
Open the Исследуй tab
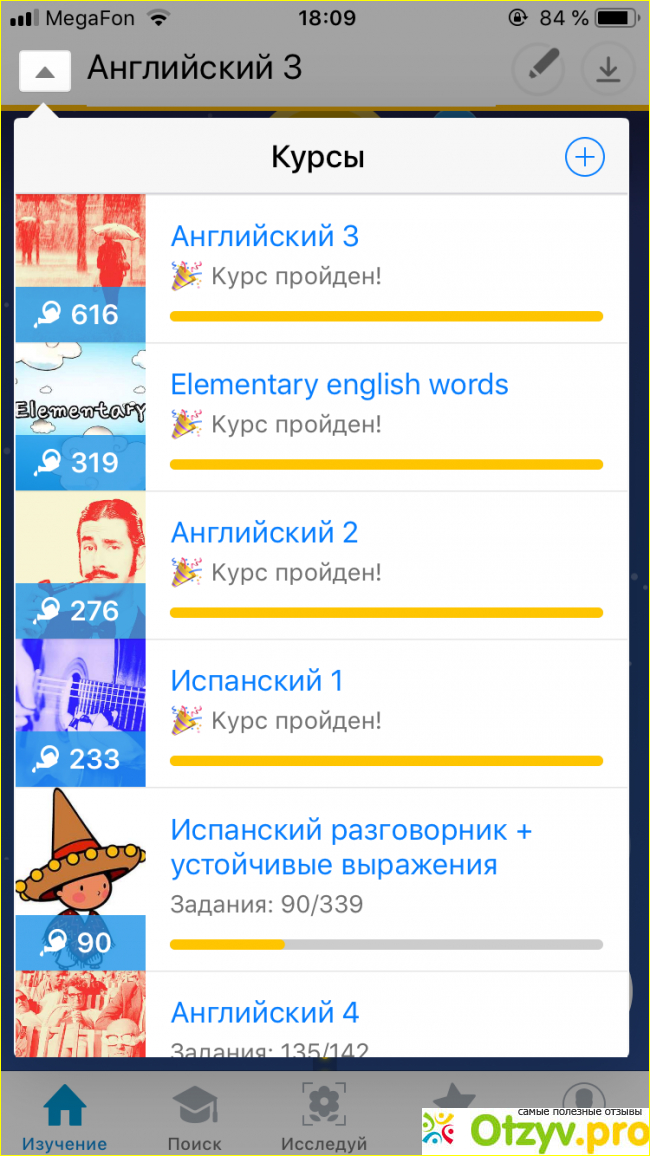[x=324, y=1116]
